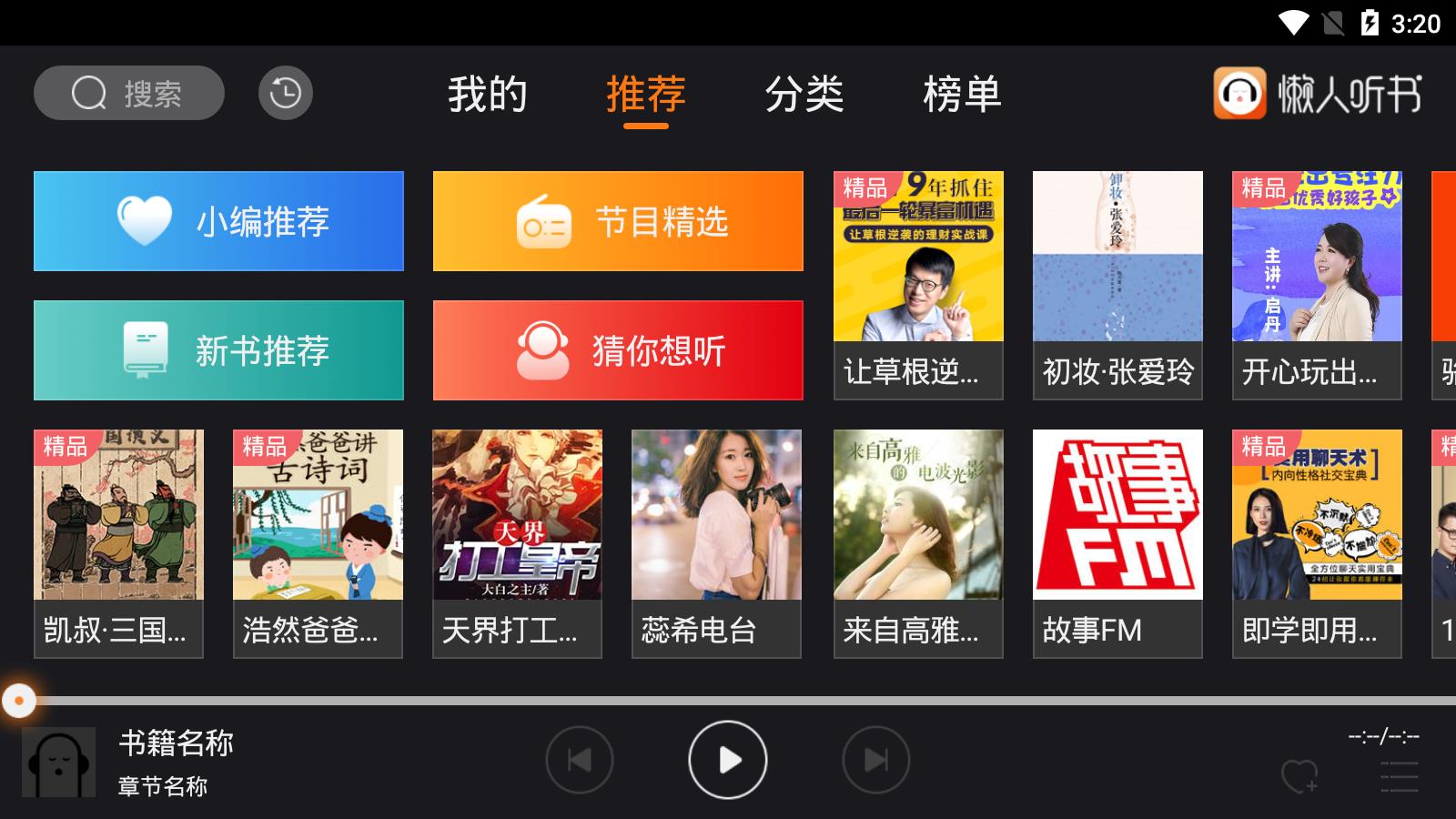Screen dimensions: 1456x819
Task: Open the chapter playlist icon
Action: pyautogui.click(x=1399, y=777)
